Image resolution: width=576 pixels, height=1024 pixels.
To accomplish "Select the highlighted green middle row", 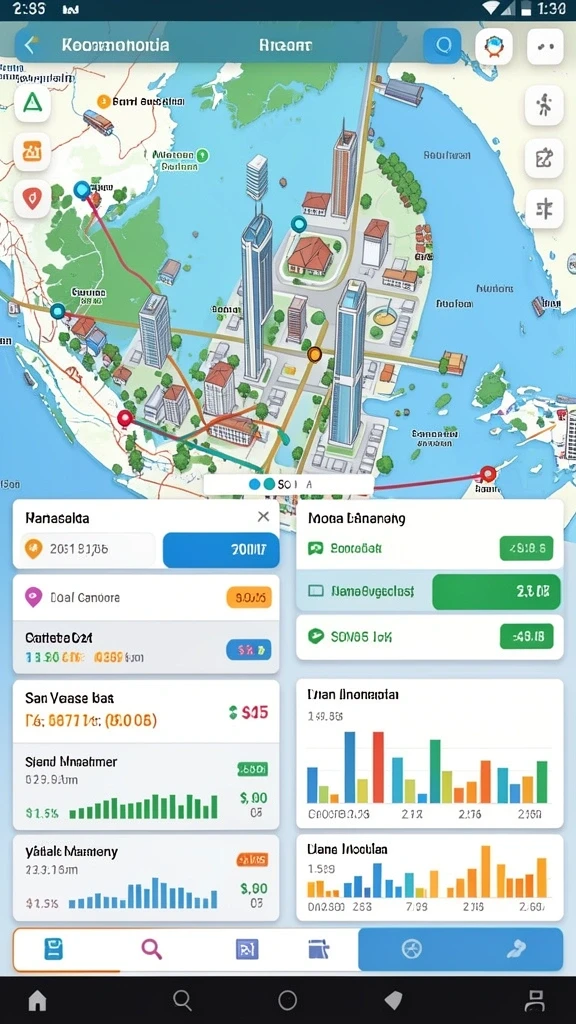I will coord(429,592).
